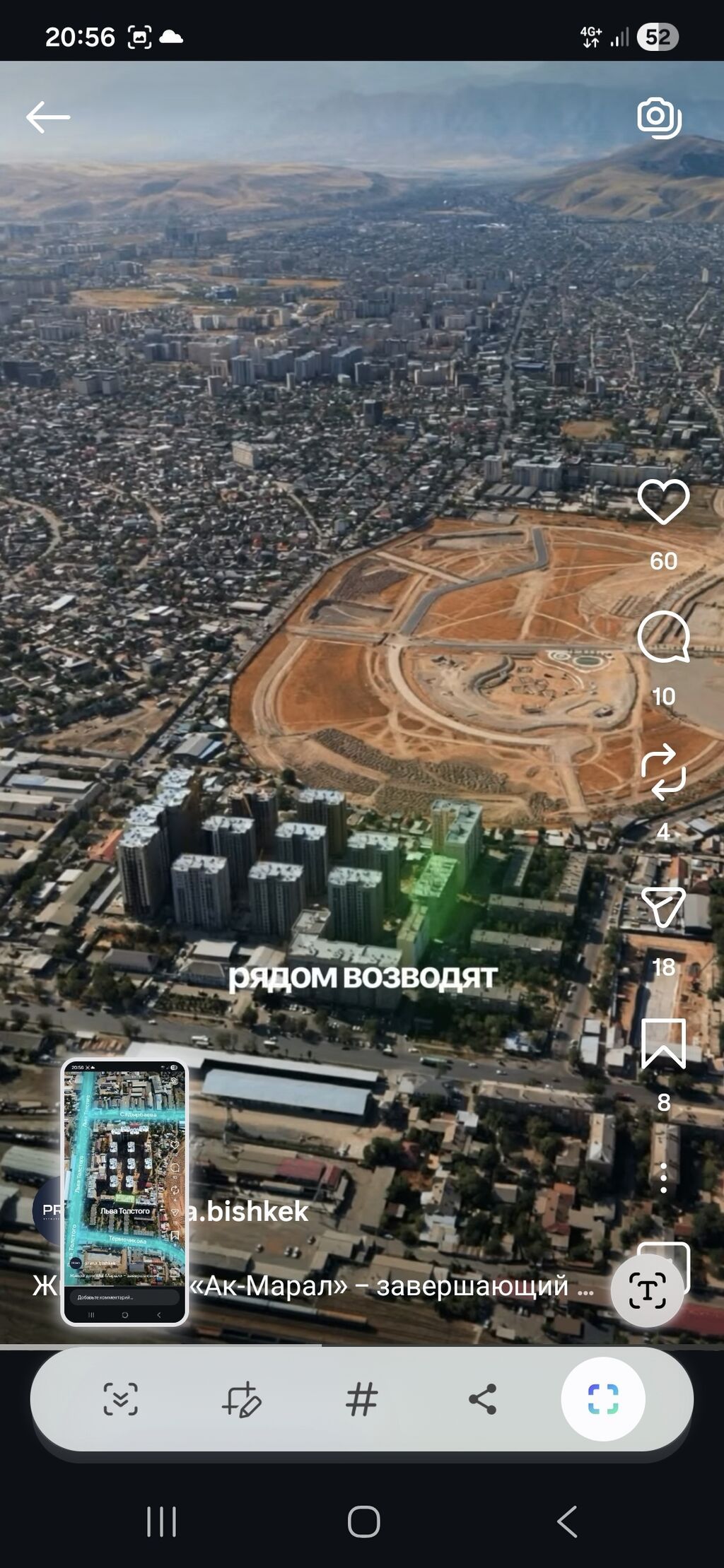
Task: Open the camera icon at the top
Action: pyautogui.click(x=659, y=117)
